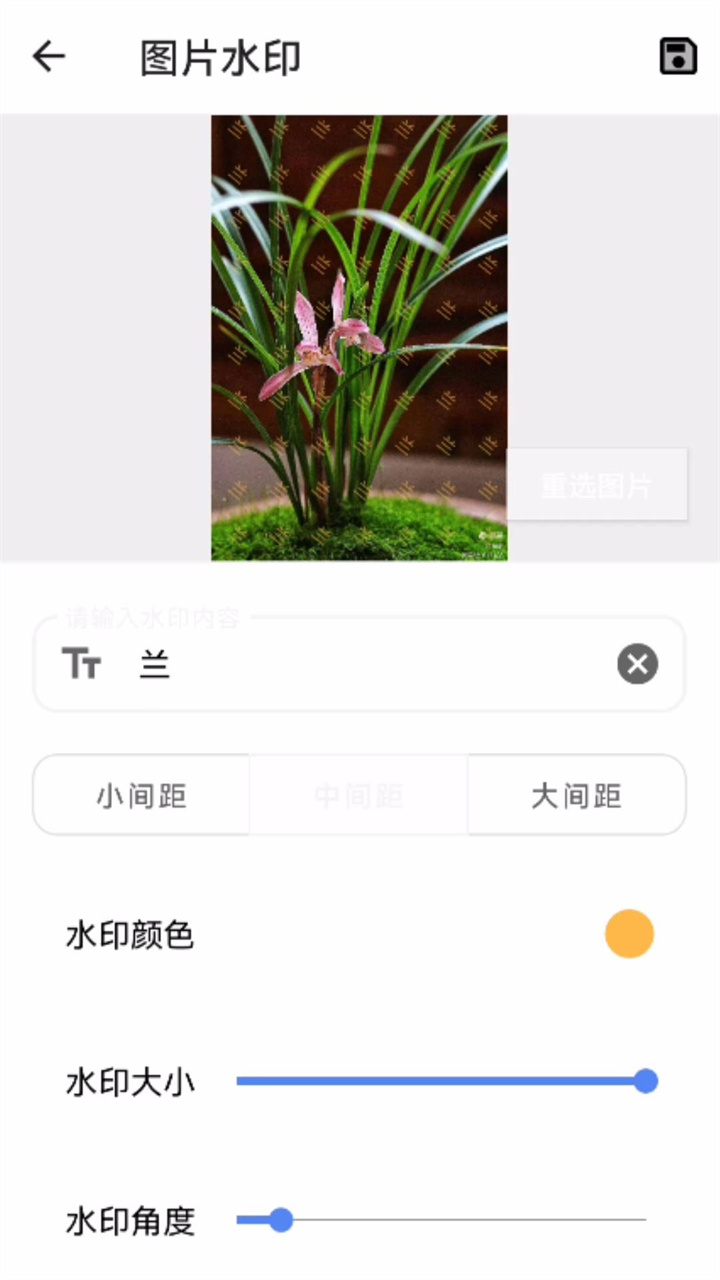The image size is (720, 1280).
Task: Select 中间距 medium spacing option
Action: click(x=358, y=795)
